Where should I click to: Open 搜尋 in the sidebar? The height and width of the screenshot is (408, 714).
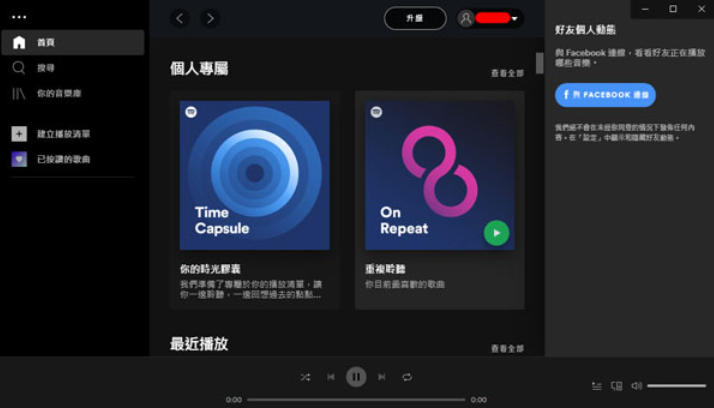click(46, 68)
